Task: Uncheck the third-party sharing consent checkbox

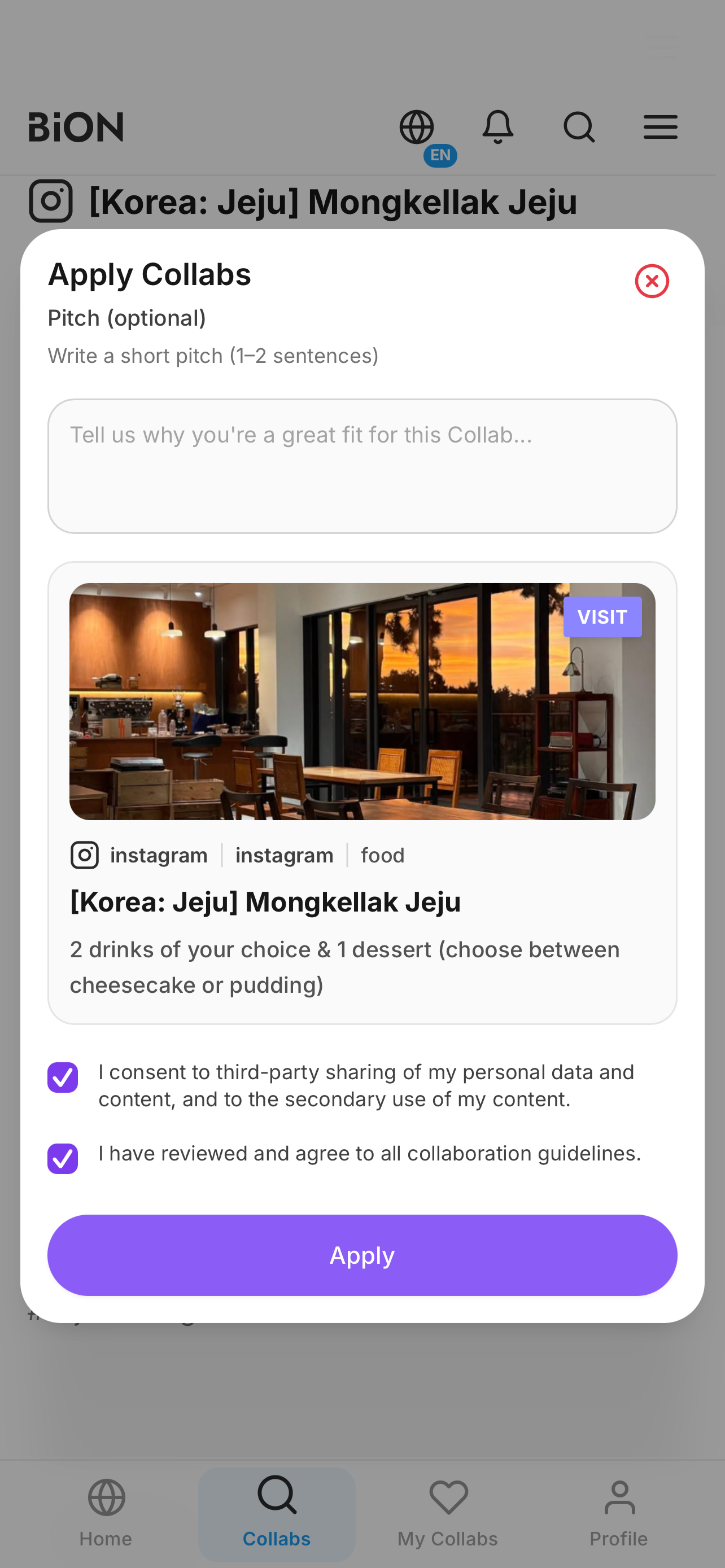Action: 63,1078
